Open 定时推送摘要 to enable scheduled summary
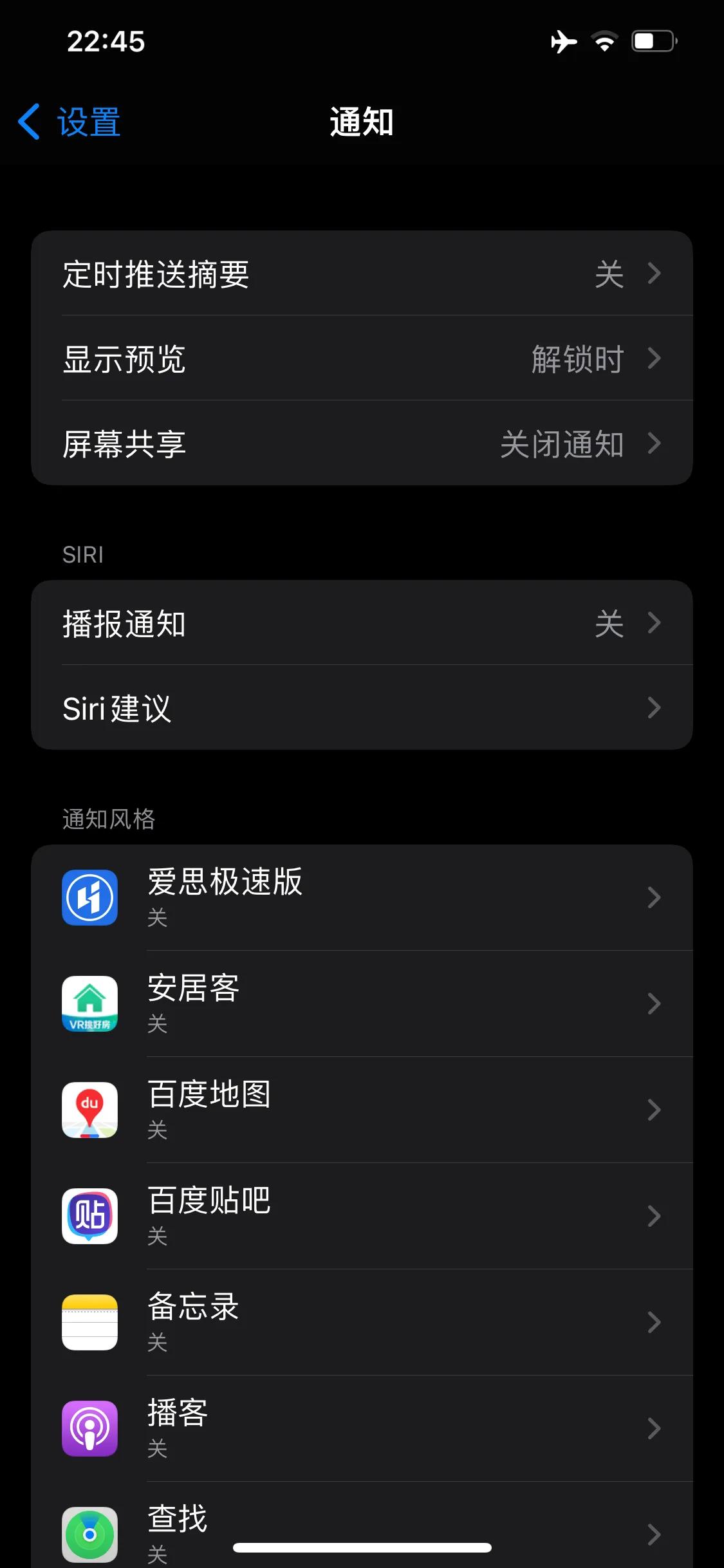The image size is (724, 1568). pos(362,273)
